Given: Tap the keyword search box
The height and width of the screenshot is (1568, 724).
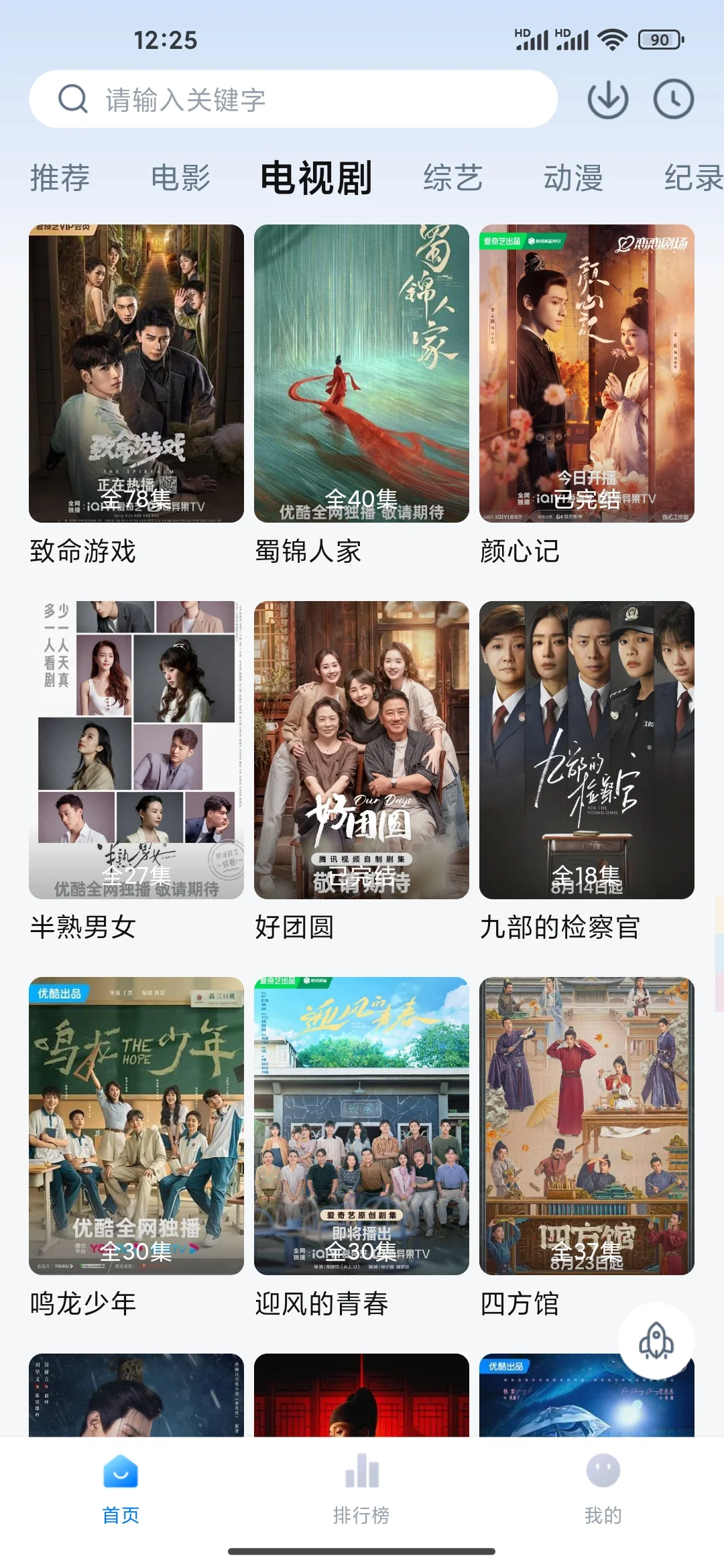Looking at the screenshot, I should [x=293, y=99].
